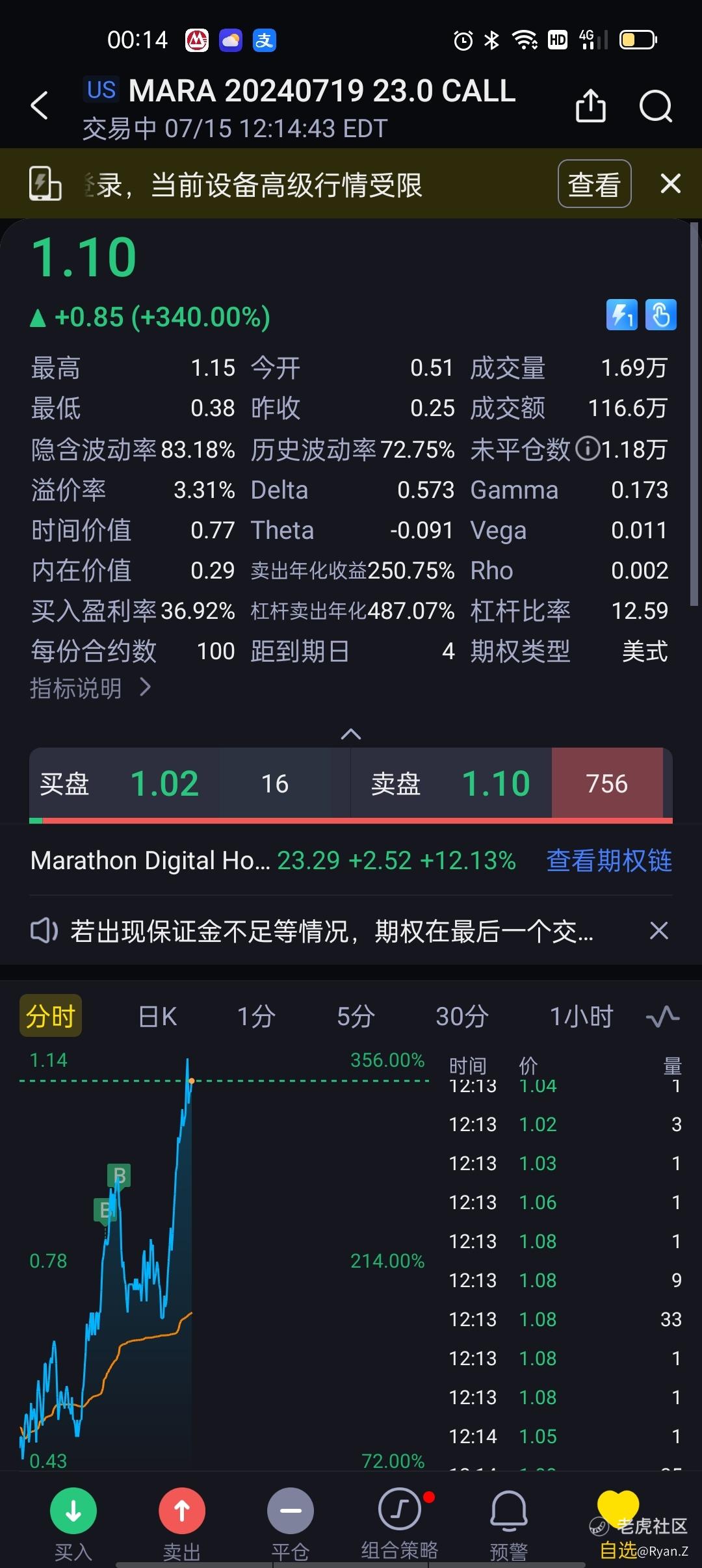Share this option quote
Image resolution: width=702 pixels, height=1568 pixels.
(590, 105)
